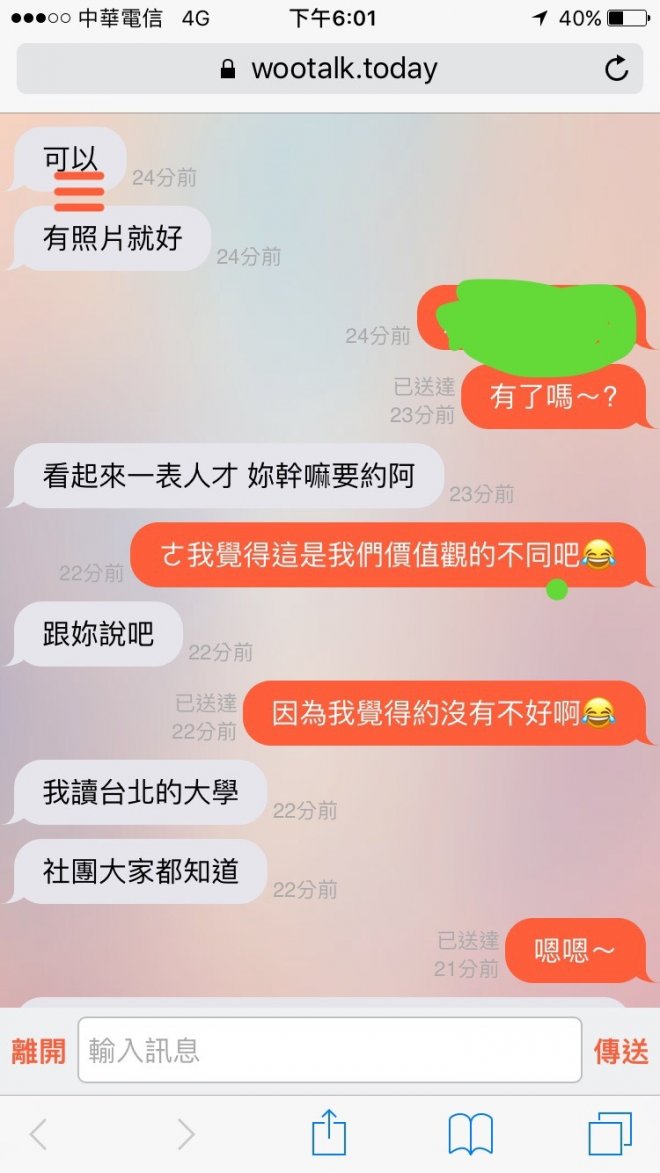Viewport: 660px width, 1173px height.
Task: Tap 離開 to leave the chat
Action: coord(38,1050)
